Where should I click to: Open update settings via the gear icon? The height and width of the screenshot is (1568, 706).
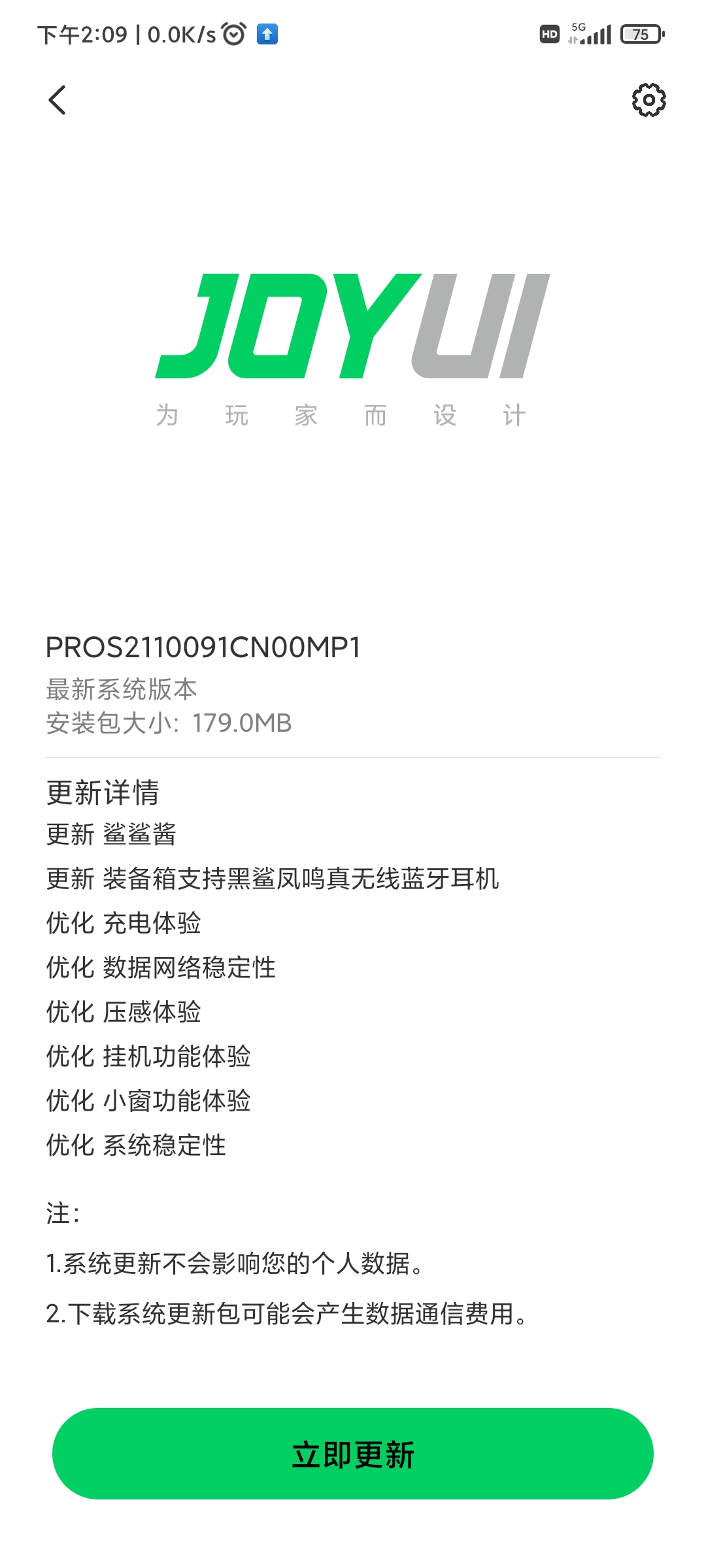(648, 100)
